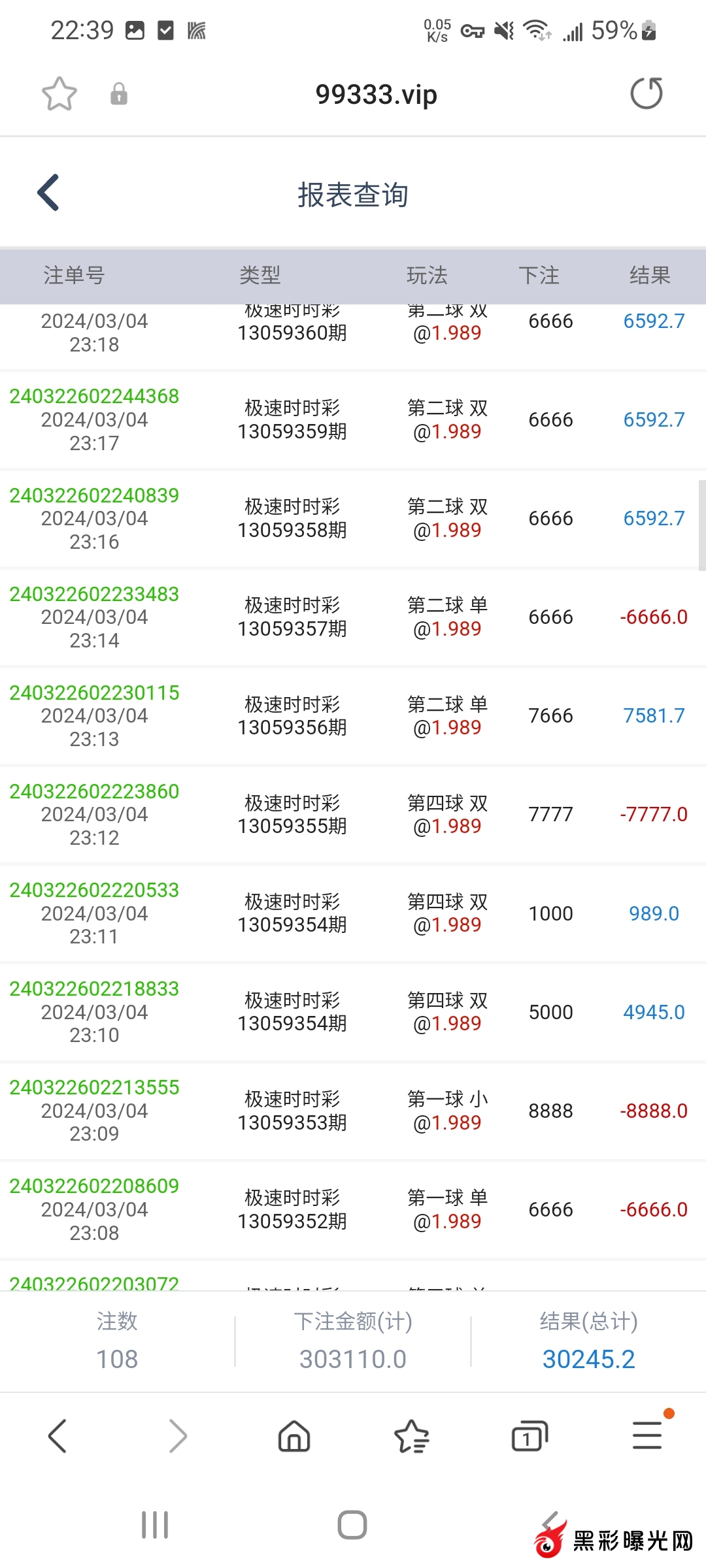Viewport: 706px width, 1568px height.
Task: Open bet order 240322602220533
Action: click(94, 890)
